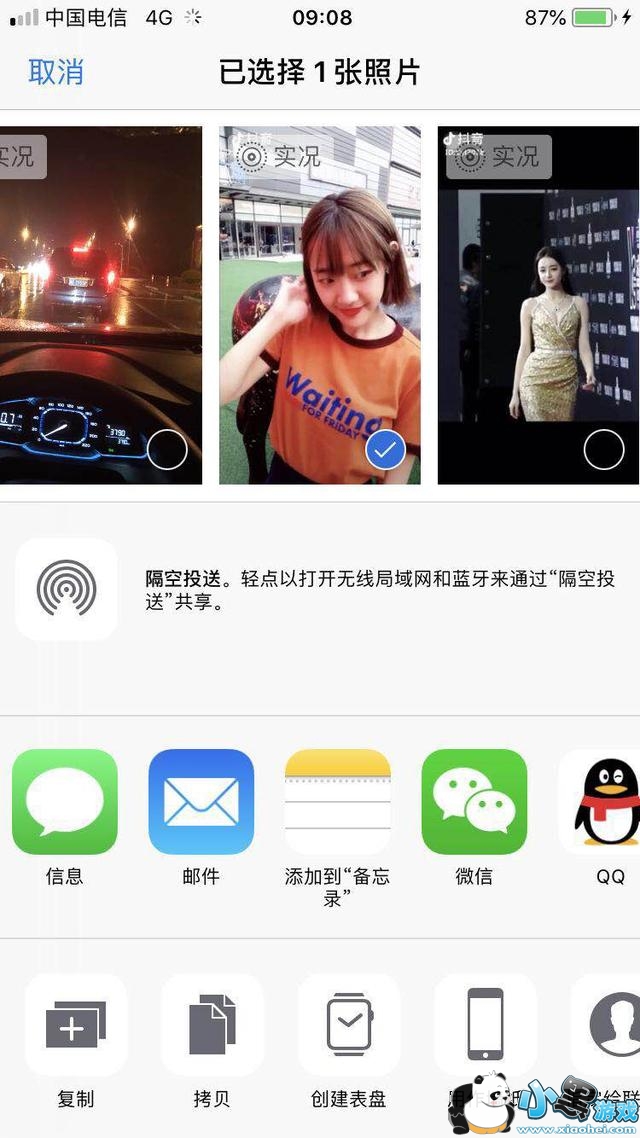640x1138 pixels.
Task: Add the photo to 备忘录 notes
Action: (x=337, y=802)
